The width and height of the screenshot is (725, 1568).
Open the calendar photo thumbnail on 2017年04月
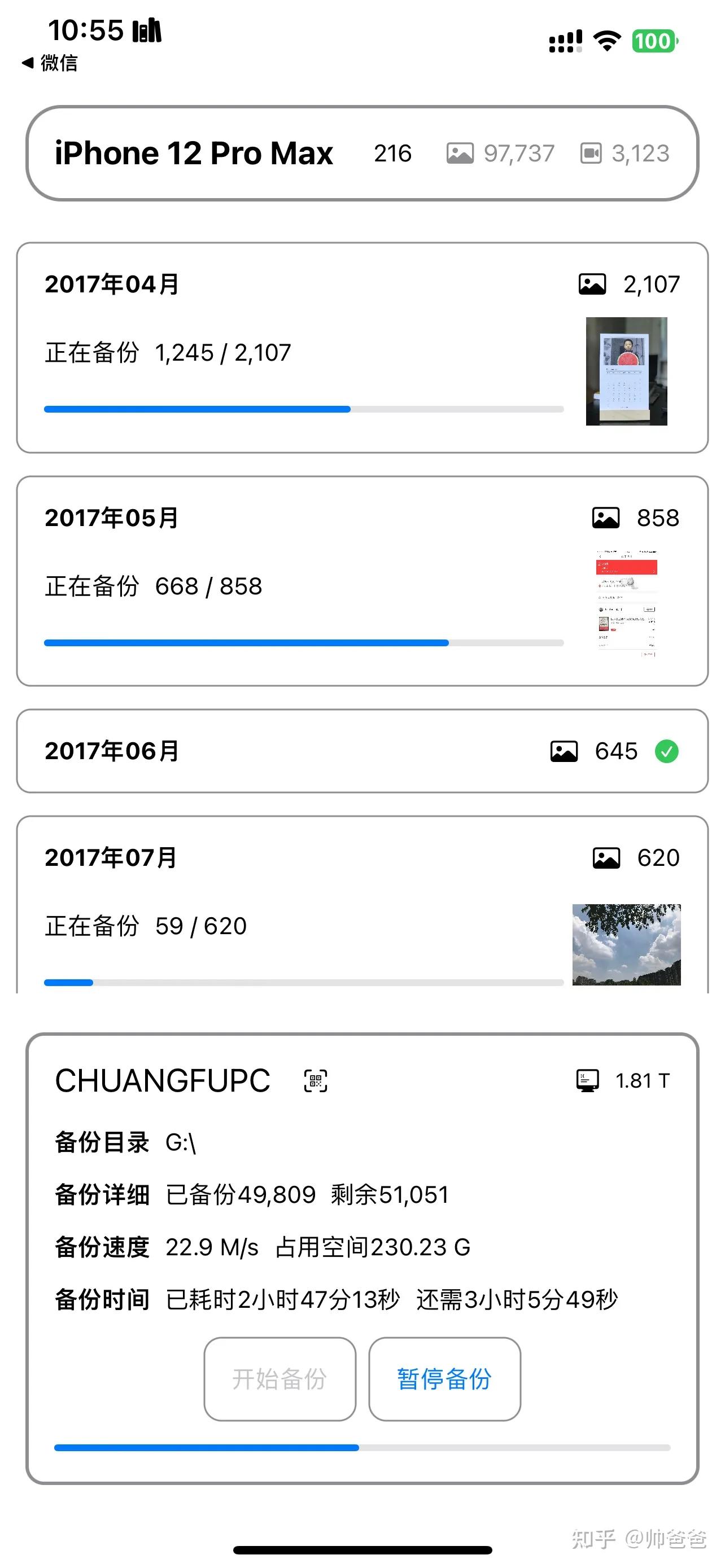pyautogui.click(x=627, y=371)
